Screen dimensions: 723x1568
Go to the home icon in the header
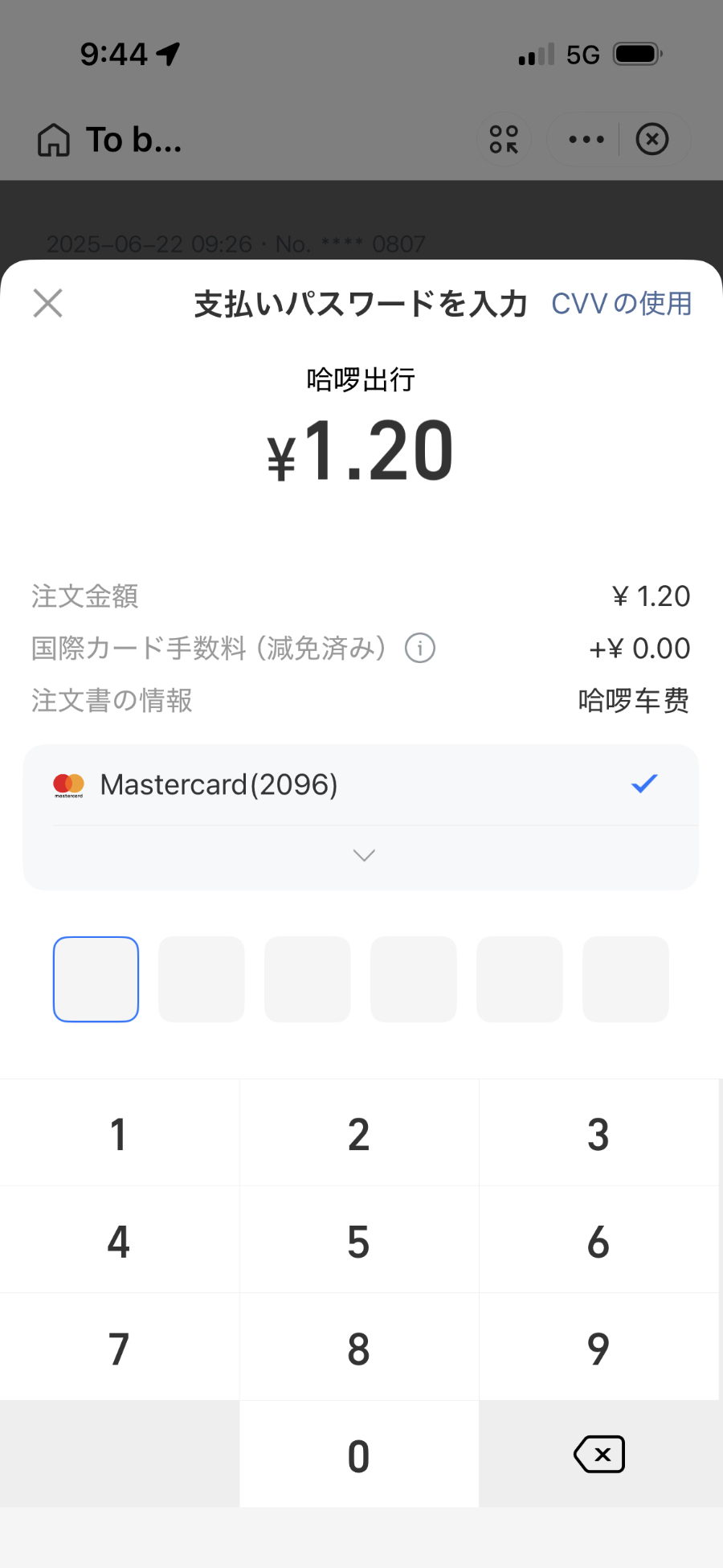54,140
